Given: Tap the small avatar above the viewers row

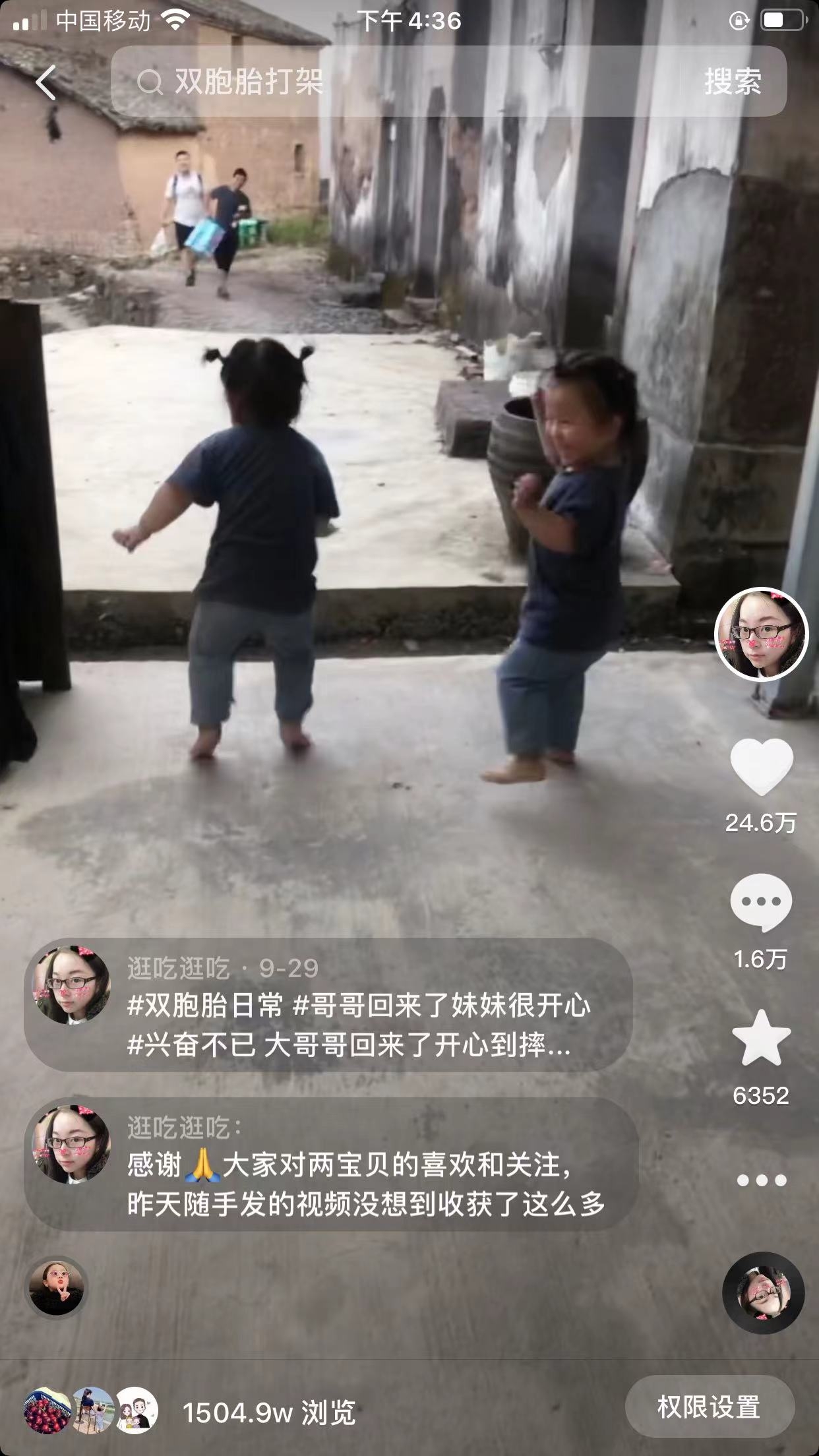Looking at the screenshot, I should 56,1287.
